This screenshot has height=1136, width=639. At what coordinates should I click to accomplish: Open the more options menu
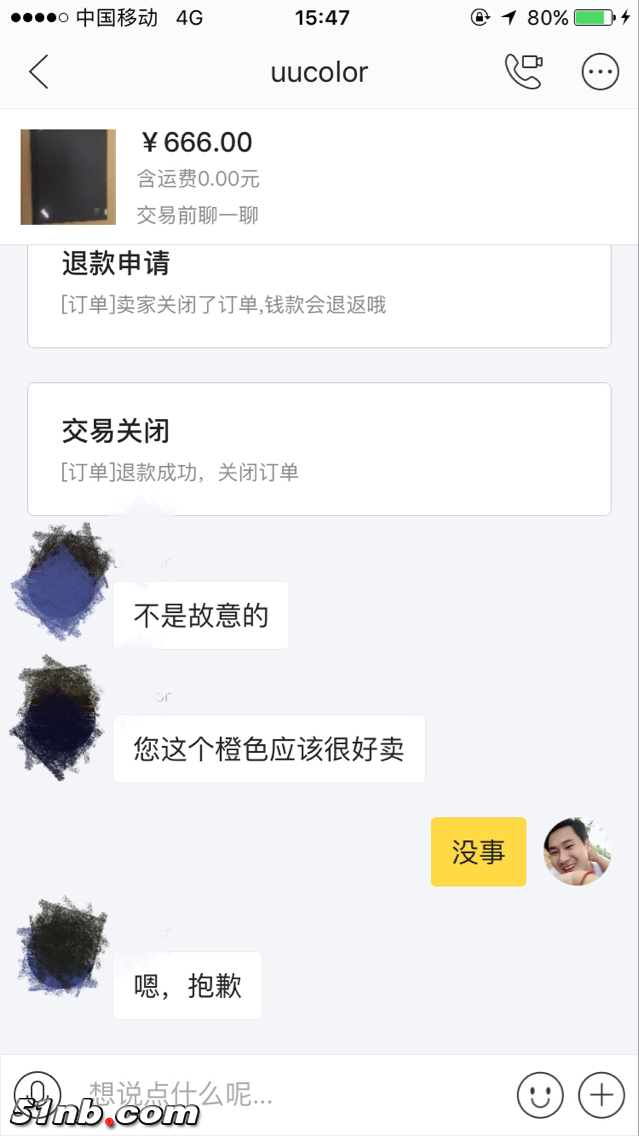coord(600,72)
